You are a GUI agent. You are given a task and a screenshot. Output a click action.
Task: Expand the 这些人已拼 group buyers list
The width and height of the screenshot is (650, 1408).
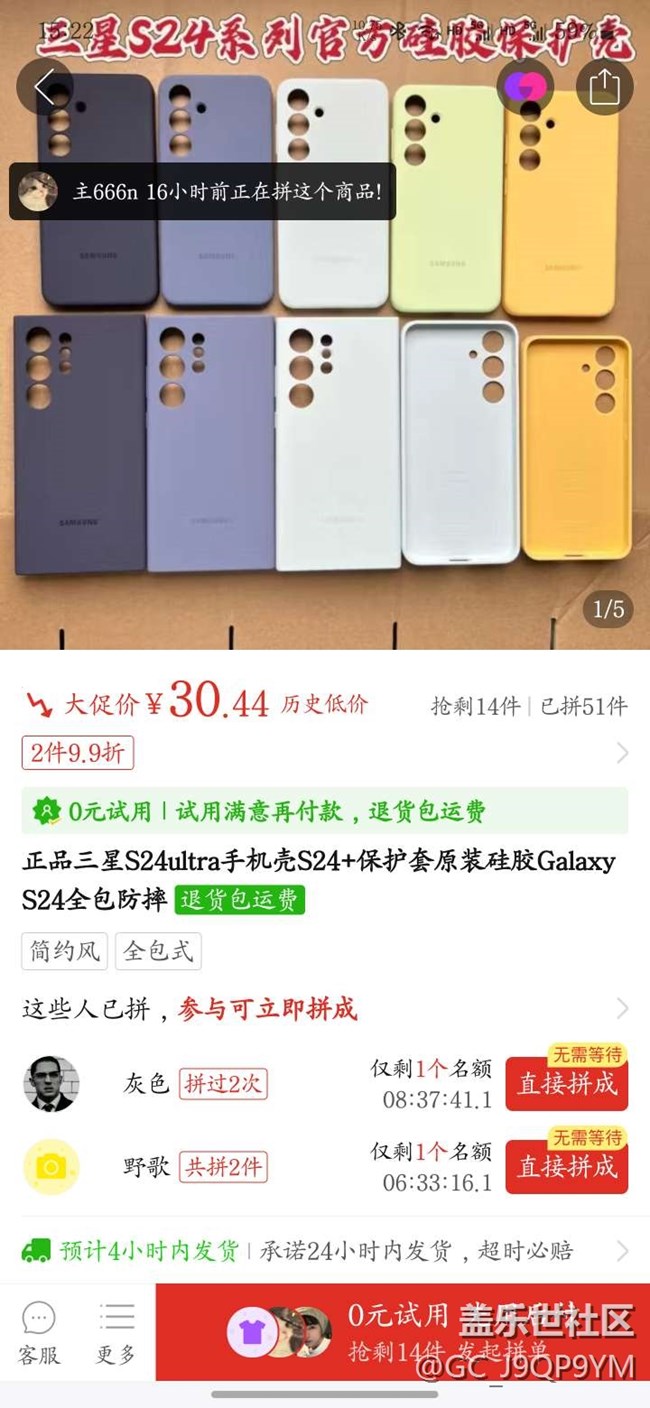click(325, 1007)
